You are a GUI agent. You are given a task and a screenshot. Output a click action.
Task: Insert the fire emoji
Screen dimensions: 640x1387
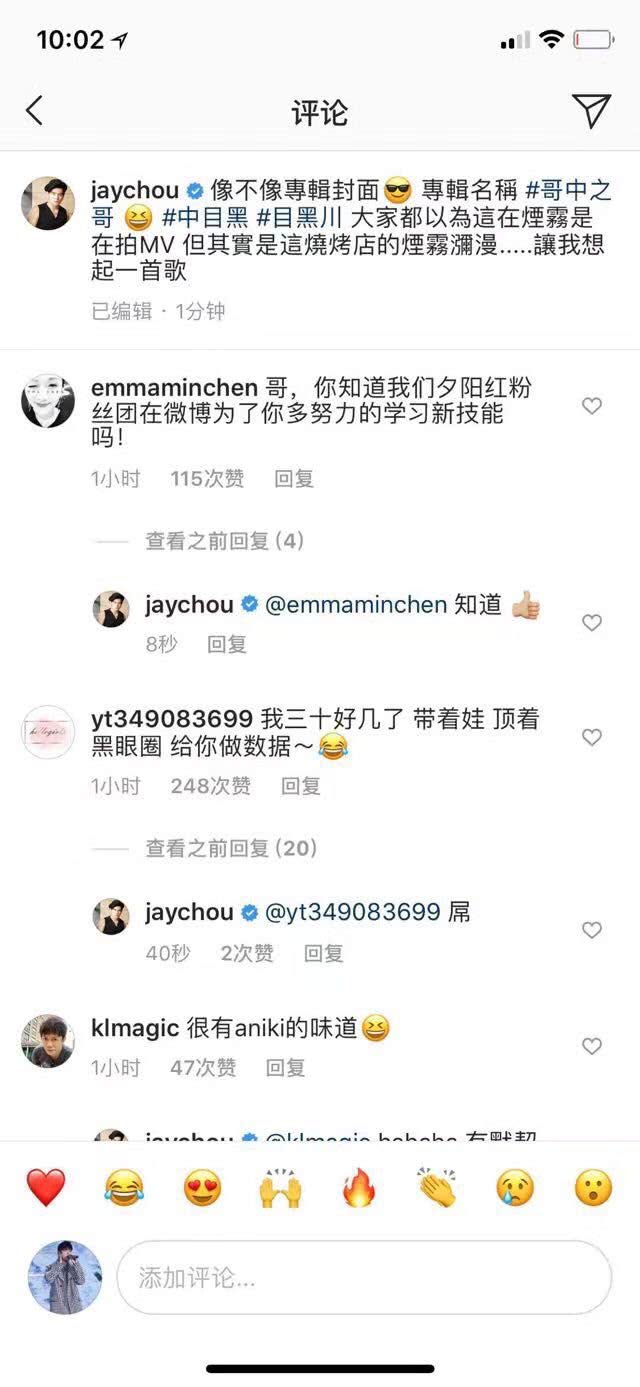pyautogui.click(x=359, y=1187)
